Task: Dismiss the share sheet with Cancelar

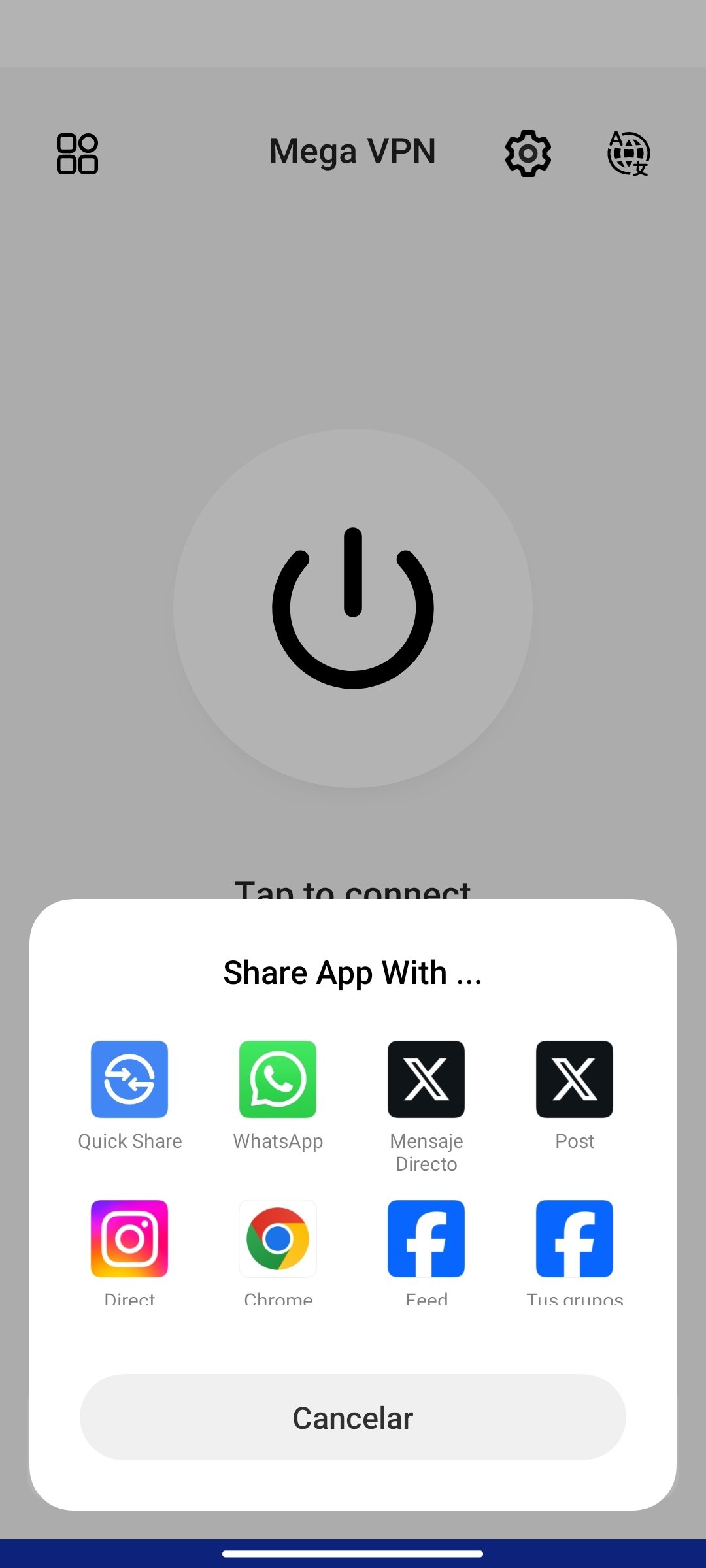Action: (x=353, y=1417)
